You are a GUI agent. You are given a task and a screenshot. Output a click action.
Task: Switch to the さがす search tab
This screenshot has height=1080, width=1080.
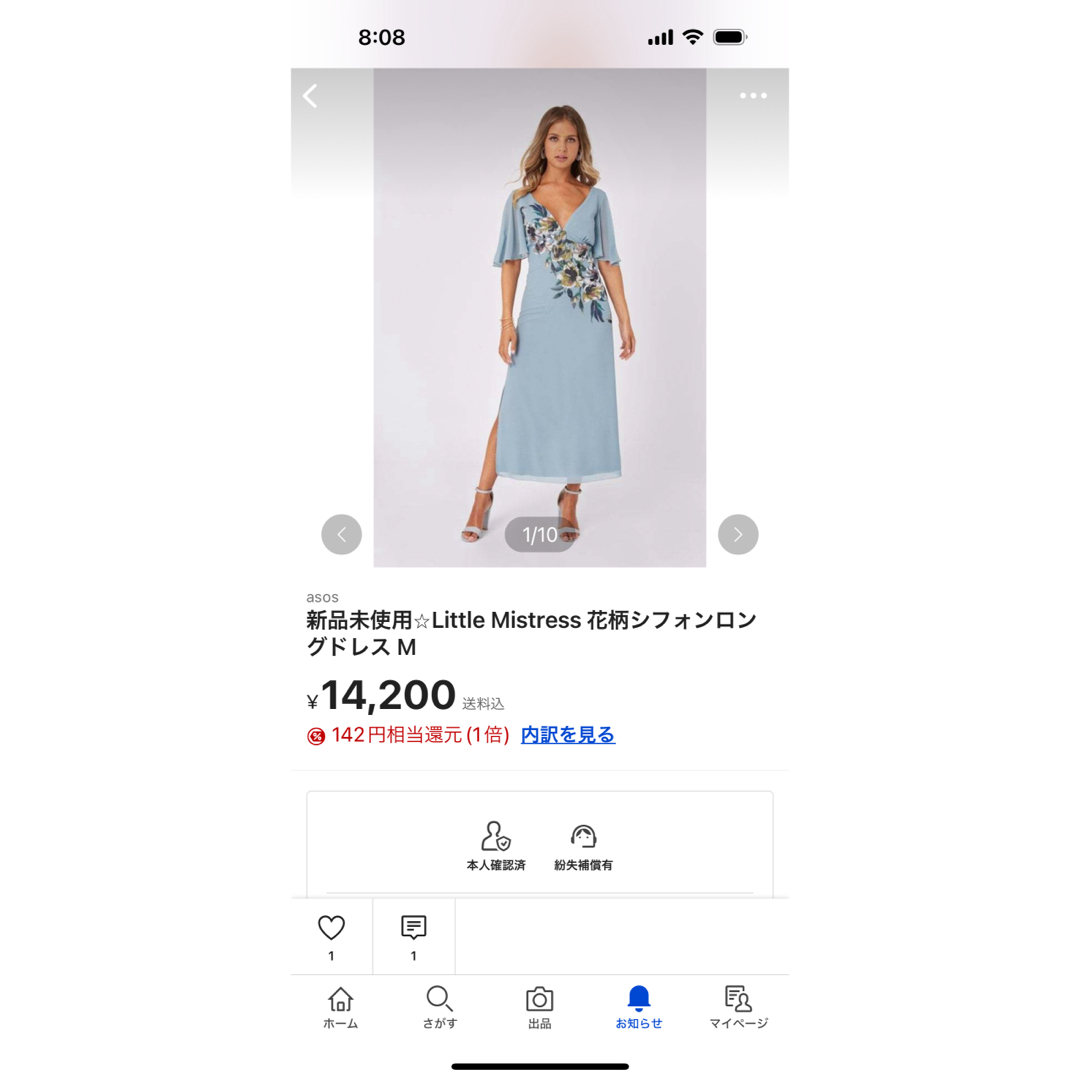[439, 1007]
